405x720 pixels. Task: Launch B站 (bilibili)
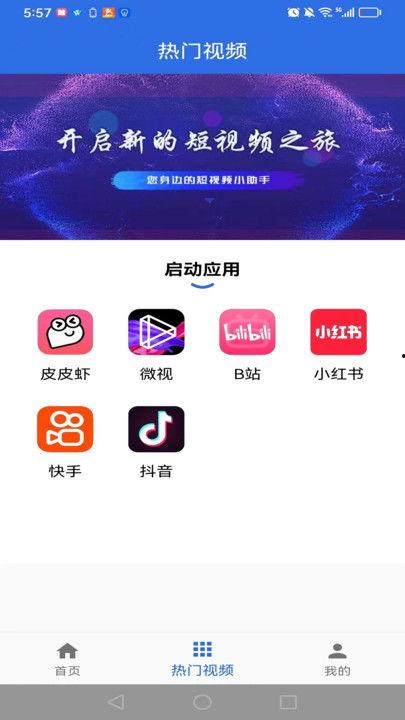[x=248, y=332]
